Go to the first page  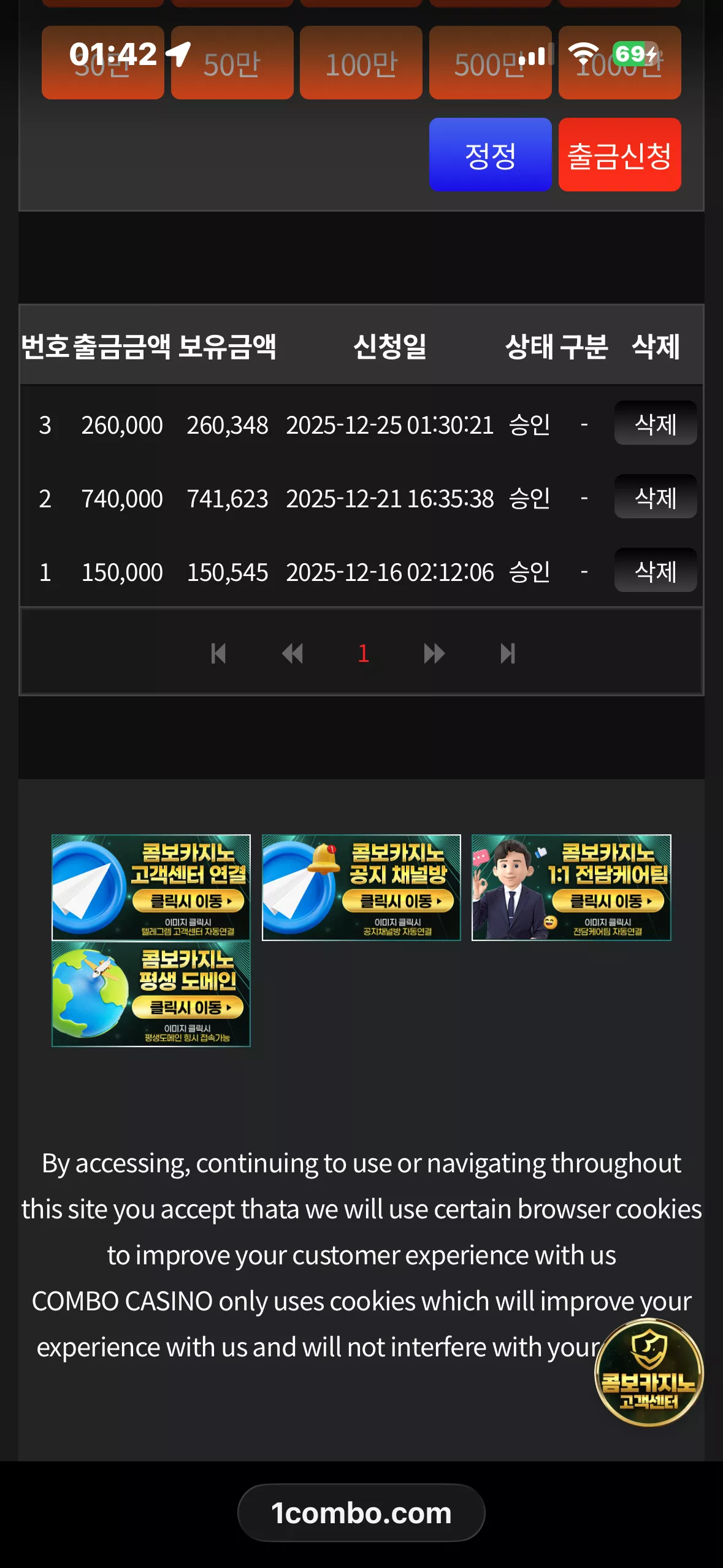coord(218,653)
